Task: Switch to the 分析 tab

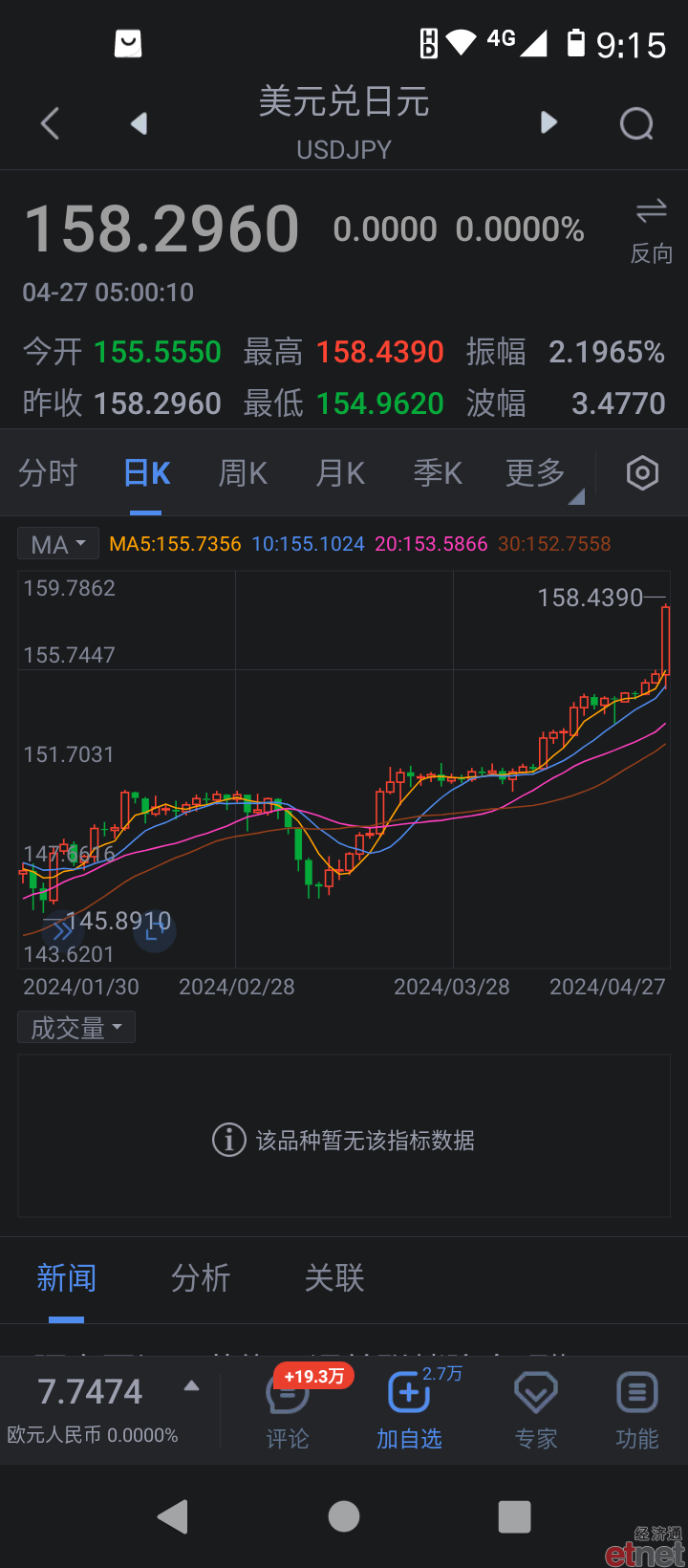Action: [201, 1278]
